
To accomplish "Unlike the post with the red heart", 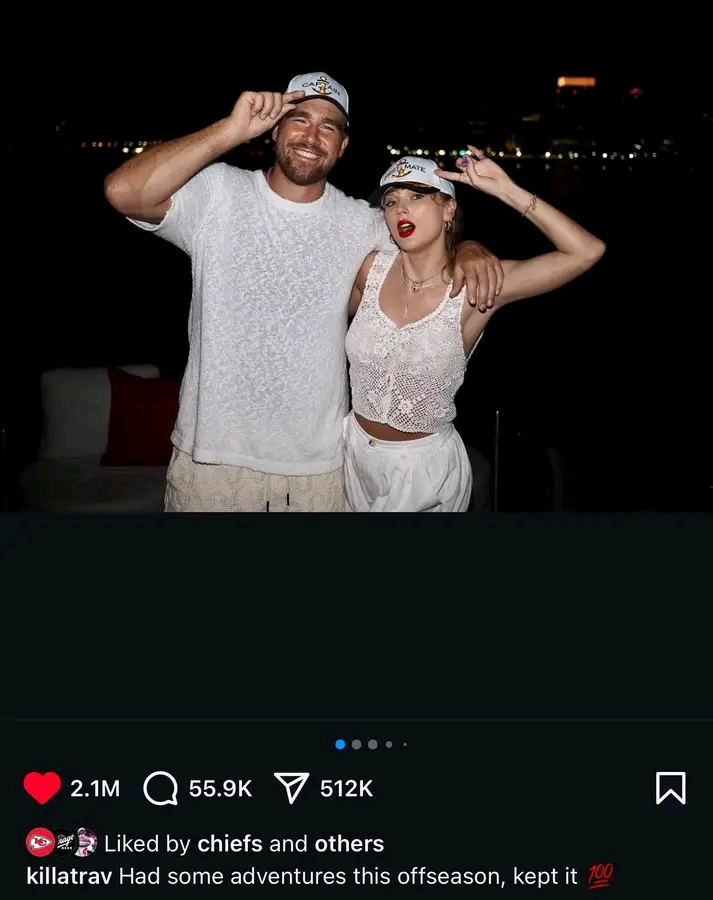I will (x=42, y=788).
